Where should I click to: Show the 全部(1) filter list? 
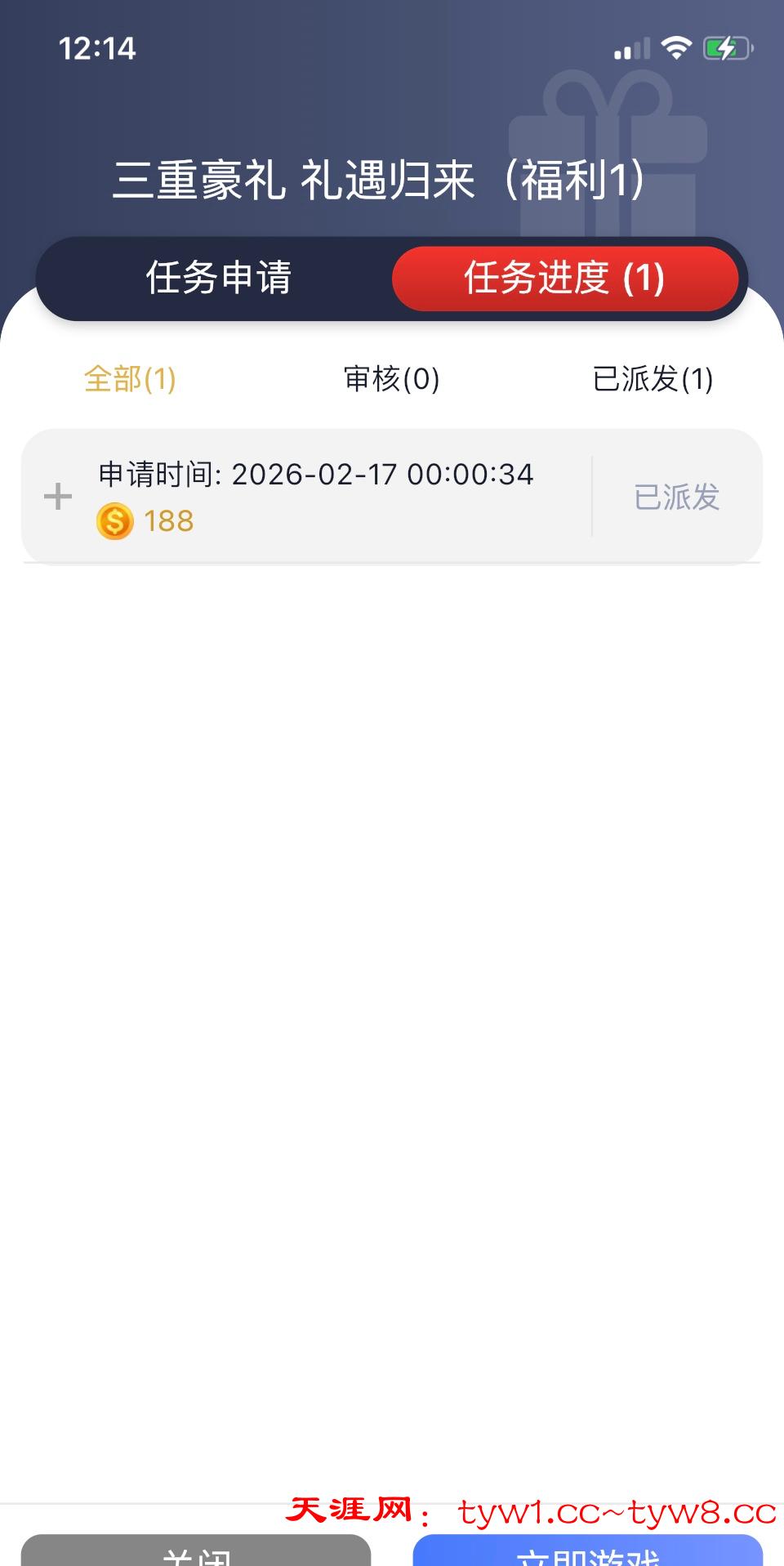[130, 379]
